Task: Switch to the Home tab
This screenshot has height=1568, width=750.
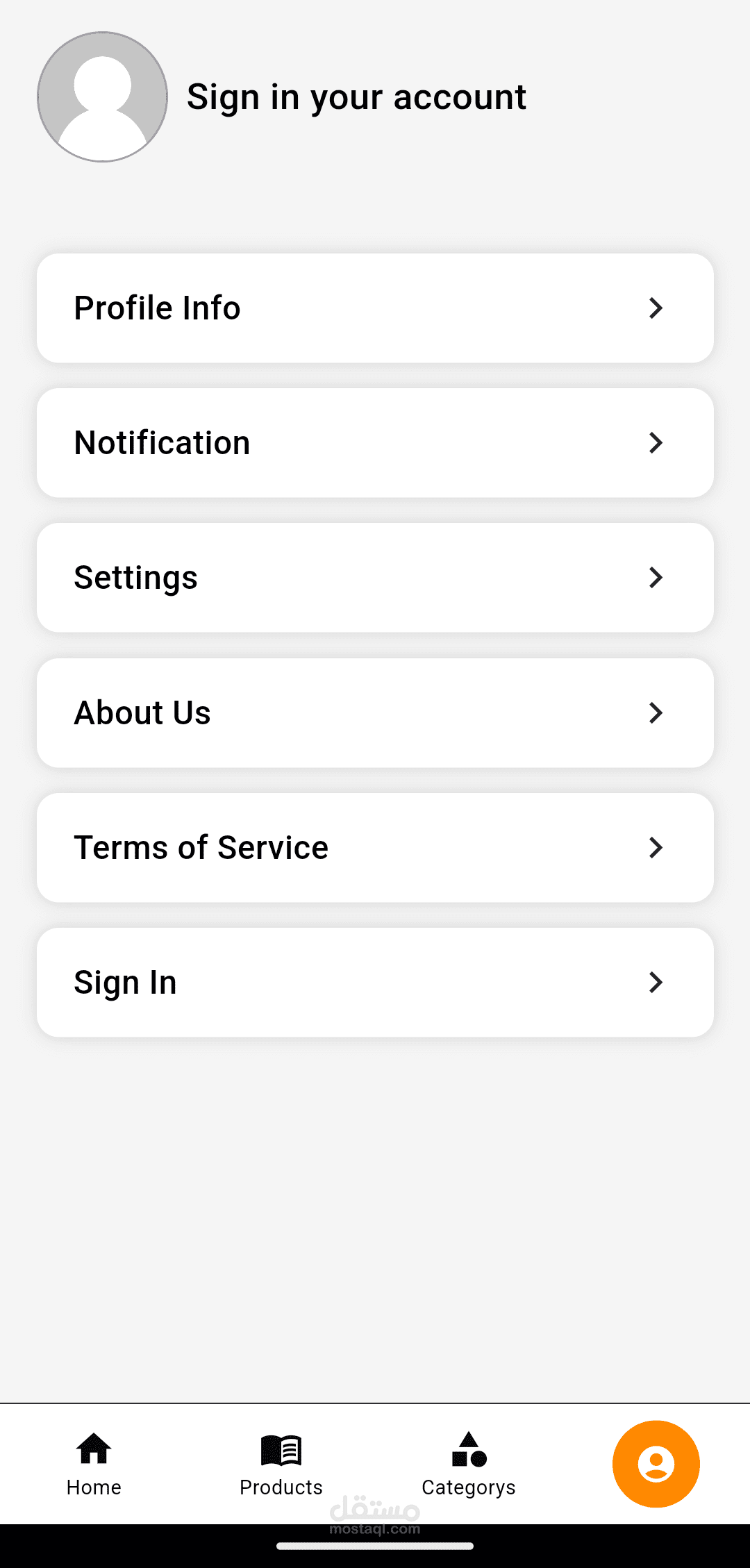Action: [x=94, y=1464]
